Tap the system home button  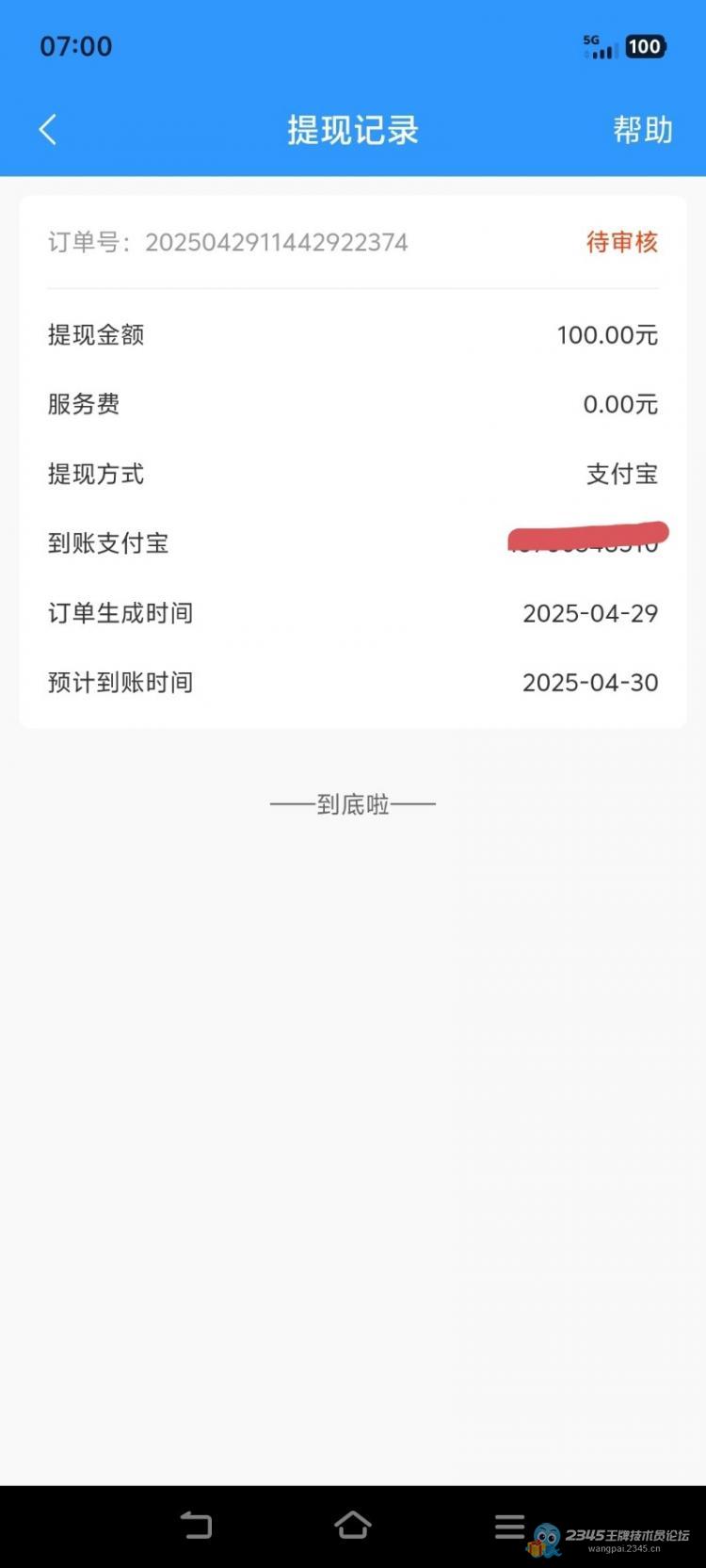353,1525
